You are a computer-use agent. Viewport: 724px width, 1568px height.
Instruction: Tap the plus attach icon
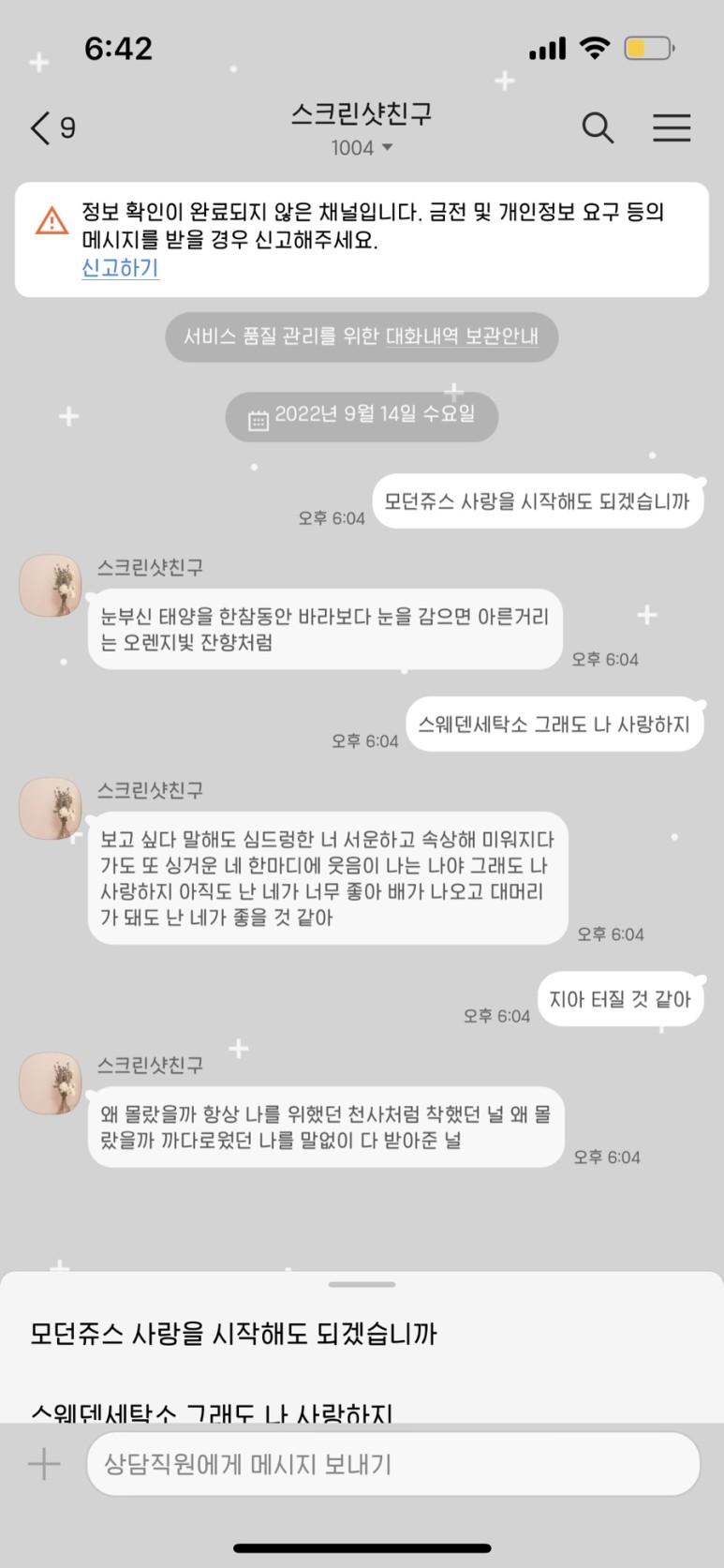click(x=44, y=1463)
